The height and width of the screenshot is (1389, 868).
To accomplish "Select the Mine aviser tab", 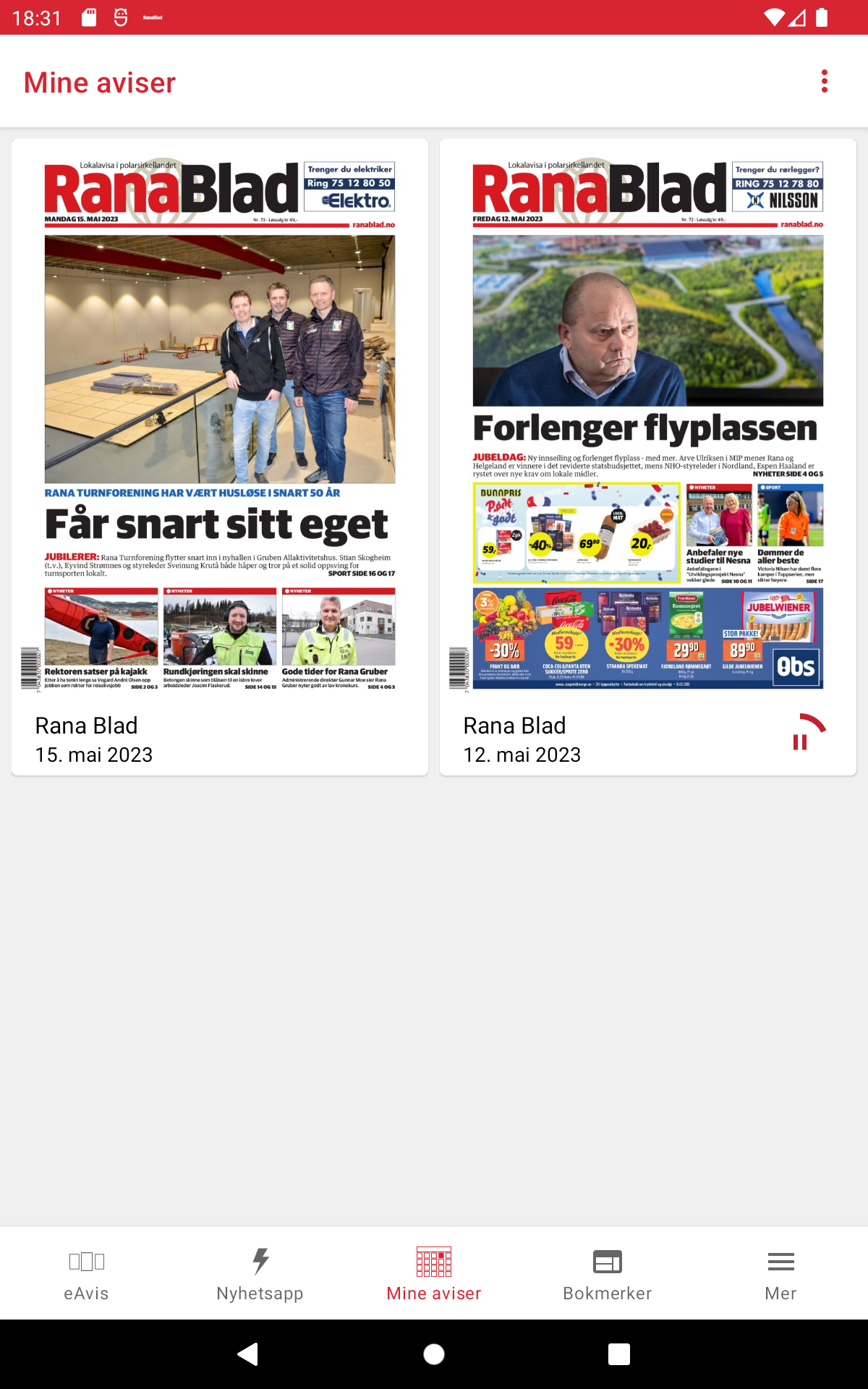I will point(434,1274).
